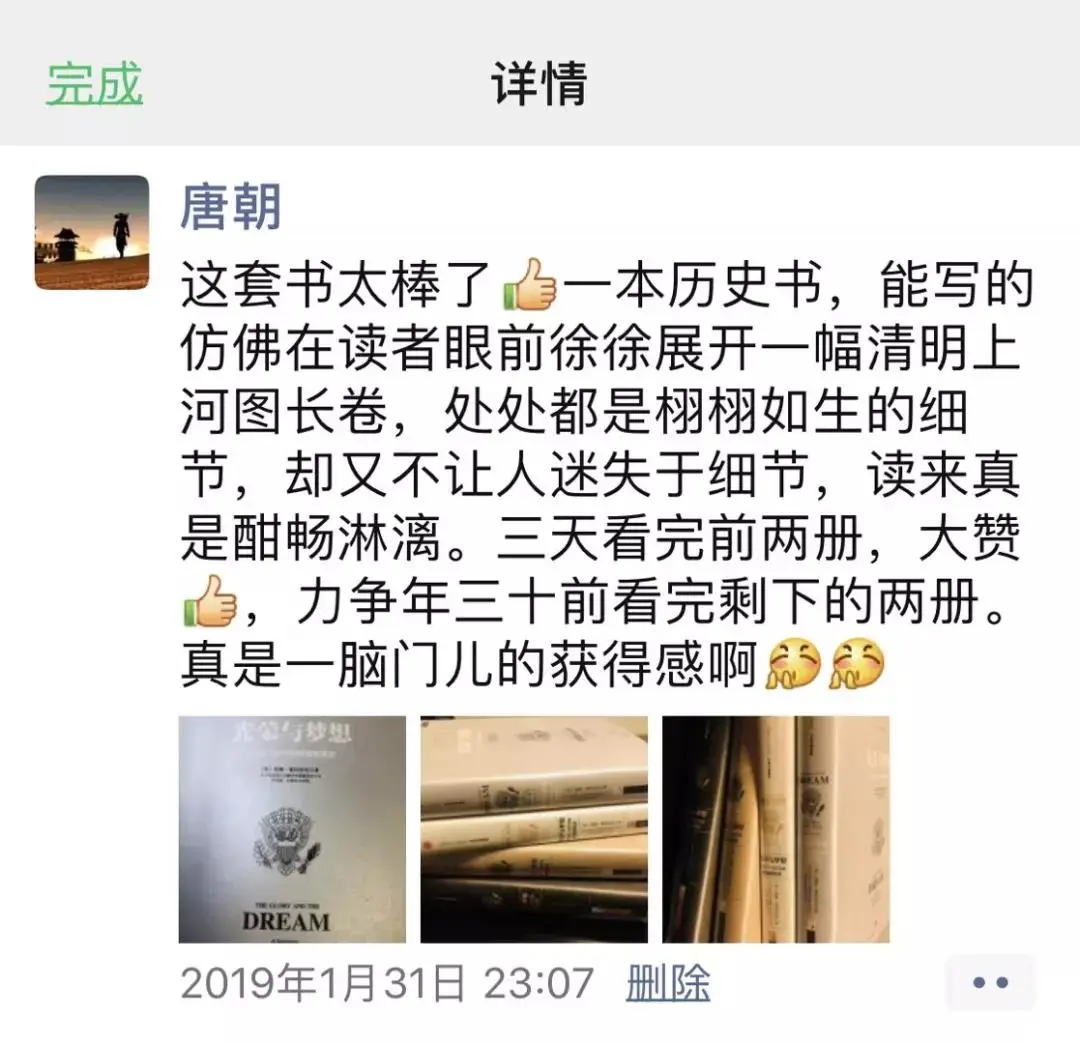The width and height of the screenshot is (1080, 1043).
Task: Open the 唐朝 username link
Action: (230, 209)
